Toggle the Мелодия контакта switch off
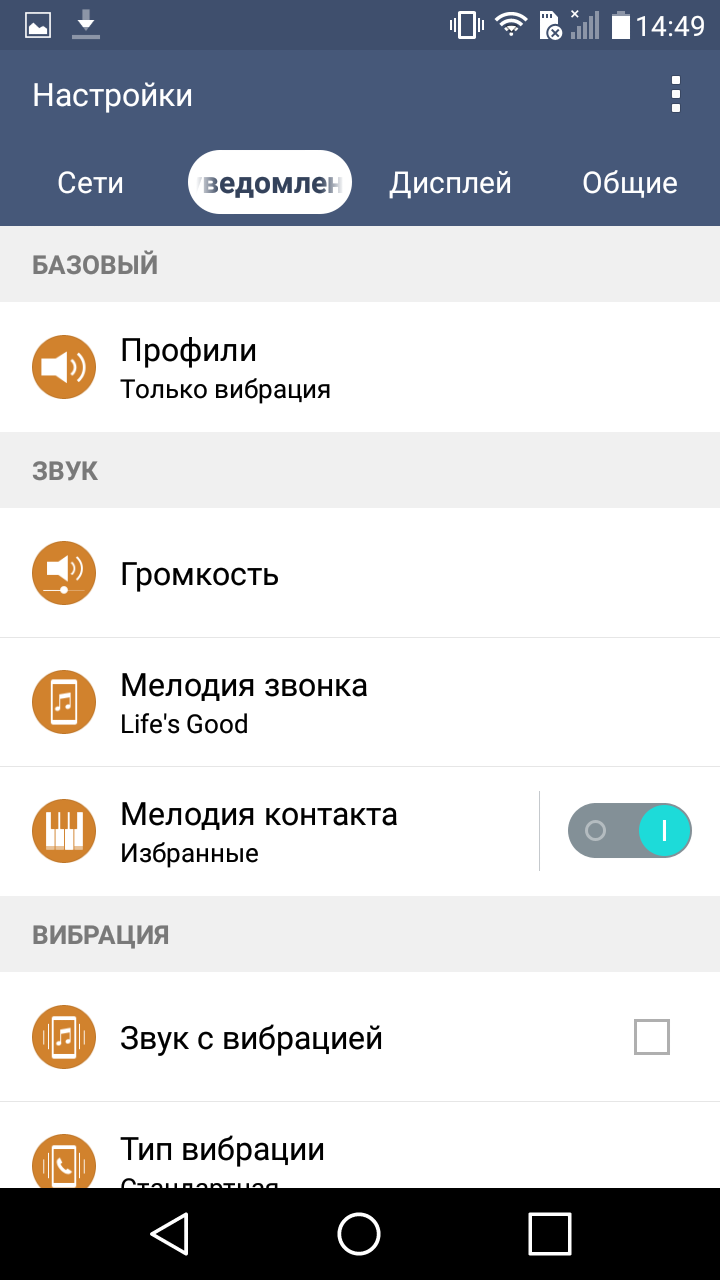The height and width of the screenshot is (1280, 720). (x=630, y=831)
